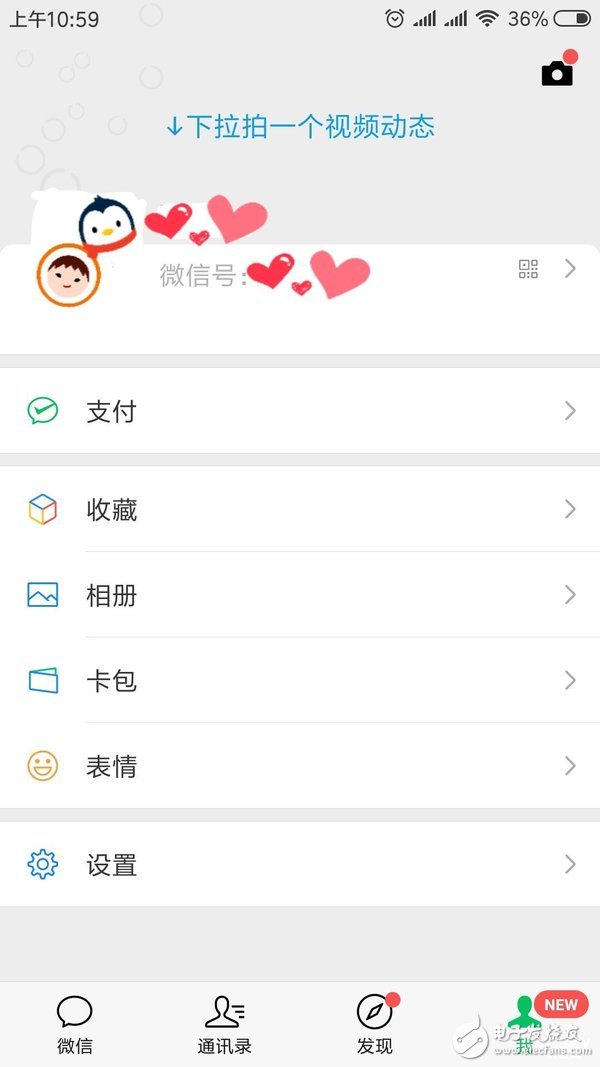Tap the round profile avatar

point(69,275)
